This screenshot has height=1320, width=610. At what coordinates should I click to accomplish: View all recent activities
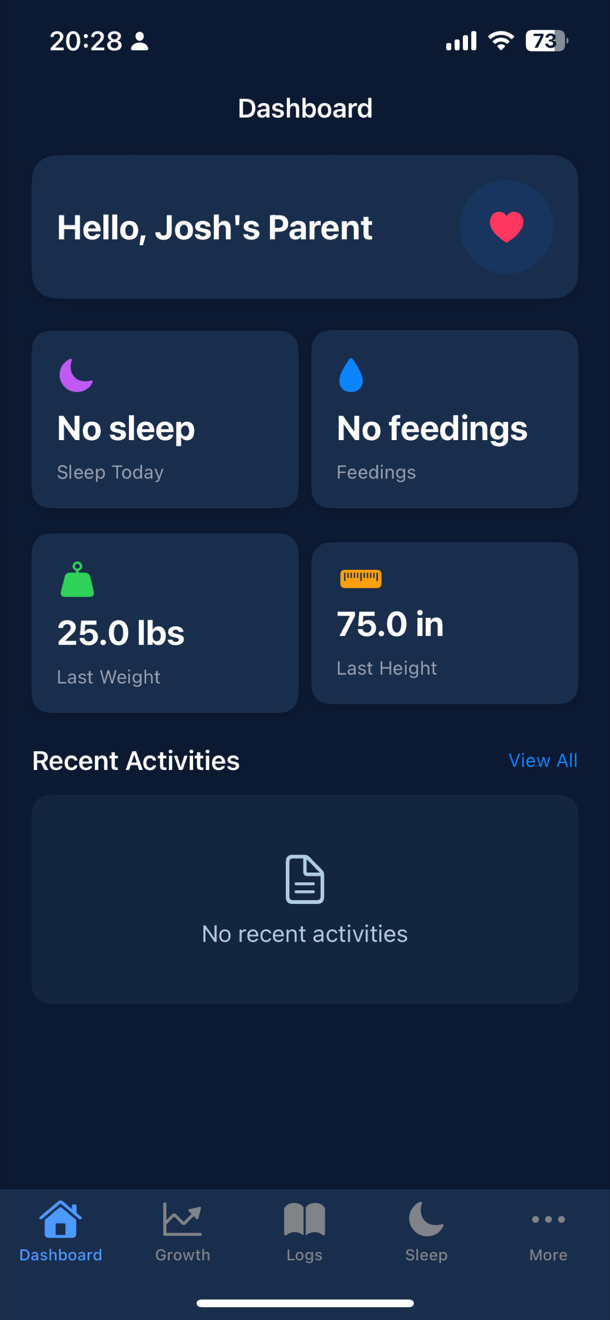click(542, 760)
